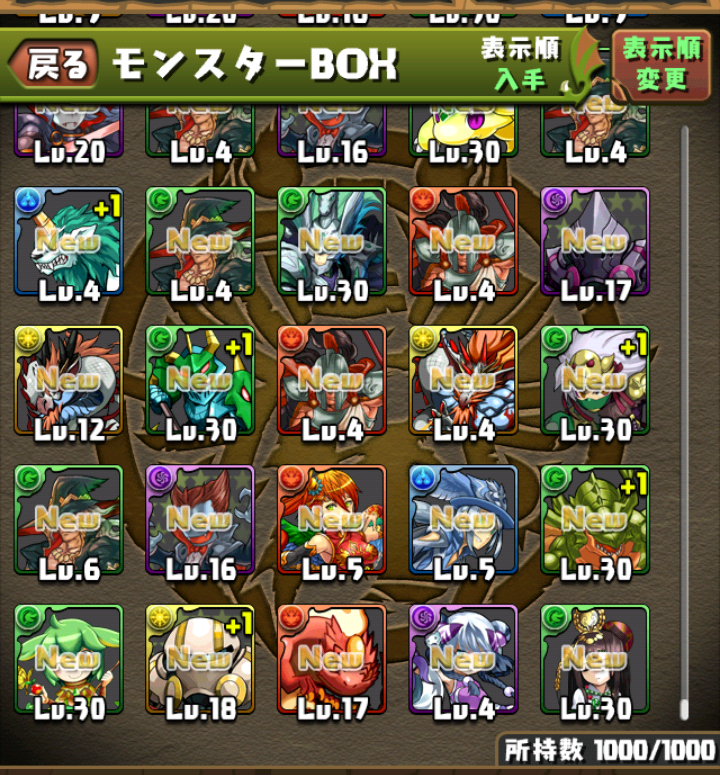Select the purple-white dark monster Lv.4
Viewport: 720px width, 775px height.
pyautogui.click(x=463, y=658)
